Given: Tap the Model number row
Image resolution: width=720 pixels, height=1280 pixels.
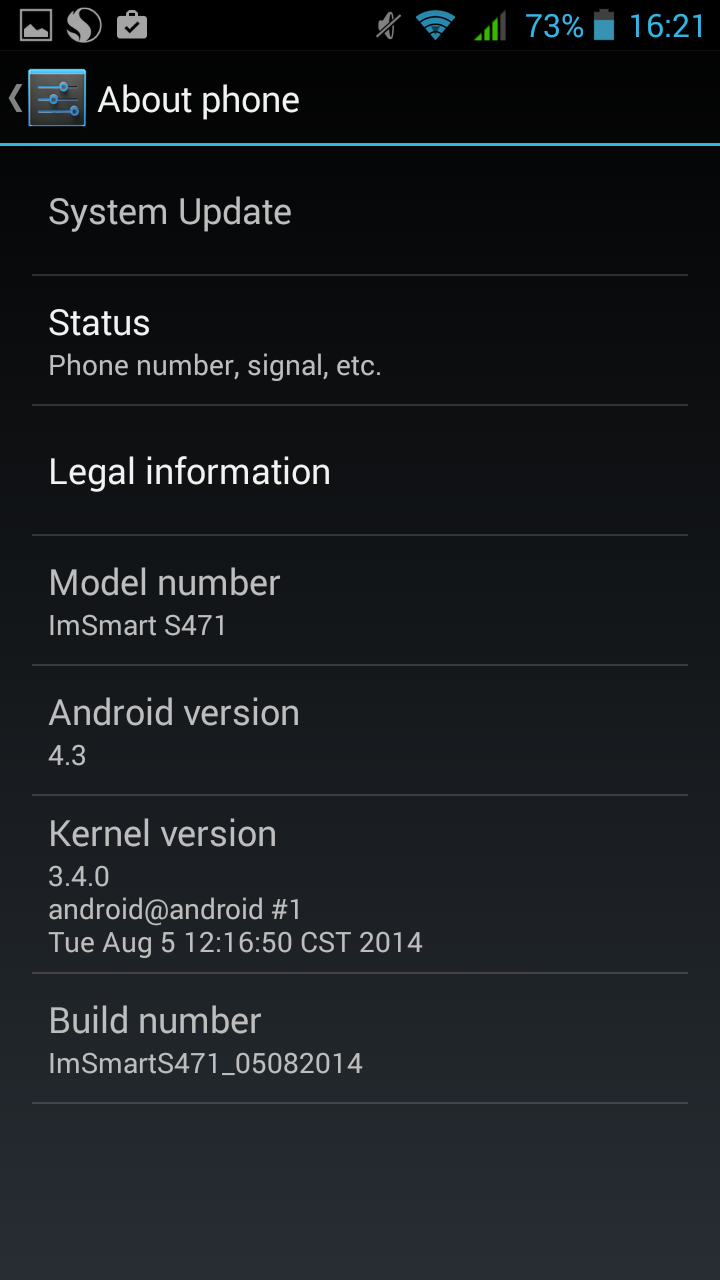Looking at the screenshot, I should point(360,600).
